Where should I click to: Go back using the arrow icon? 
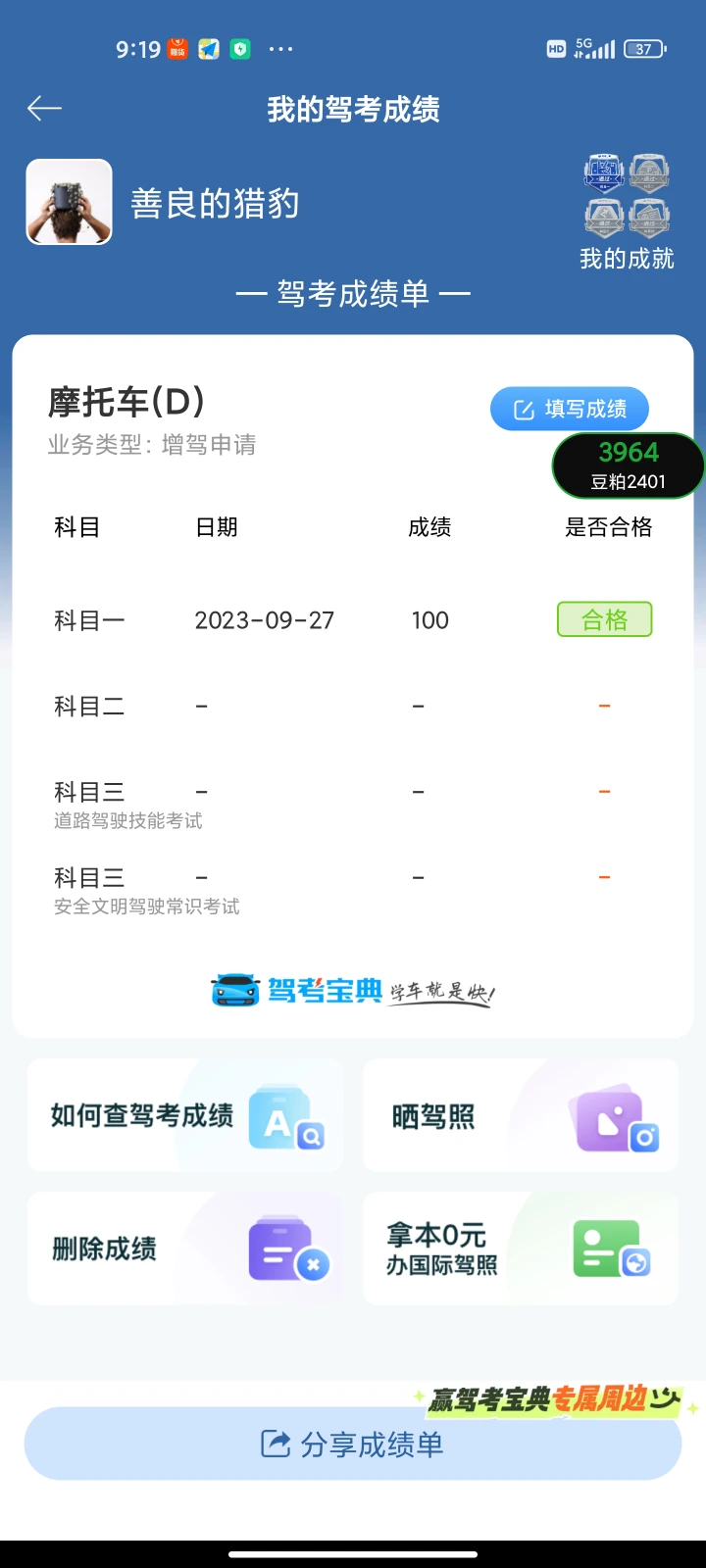coord(44,109)
